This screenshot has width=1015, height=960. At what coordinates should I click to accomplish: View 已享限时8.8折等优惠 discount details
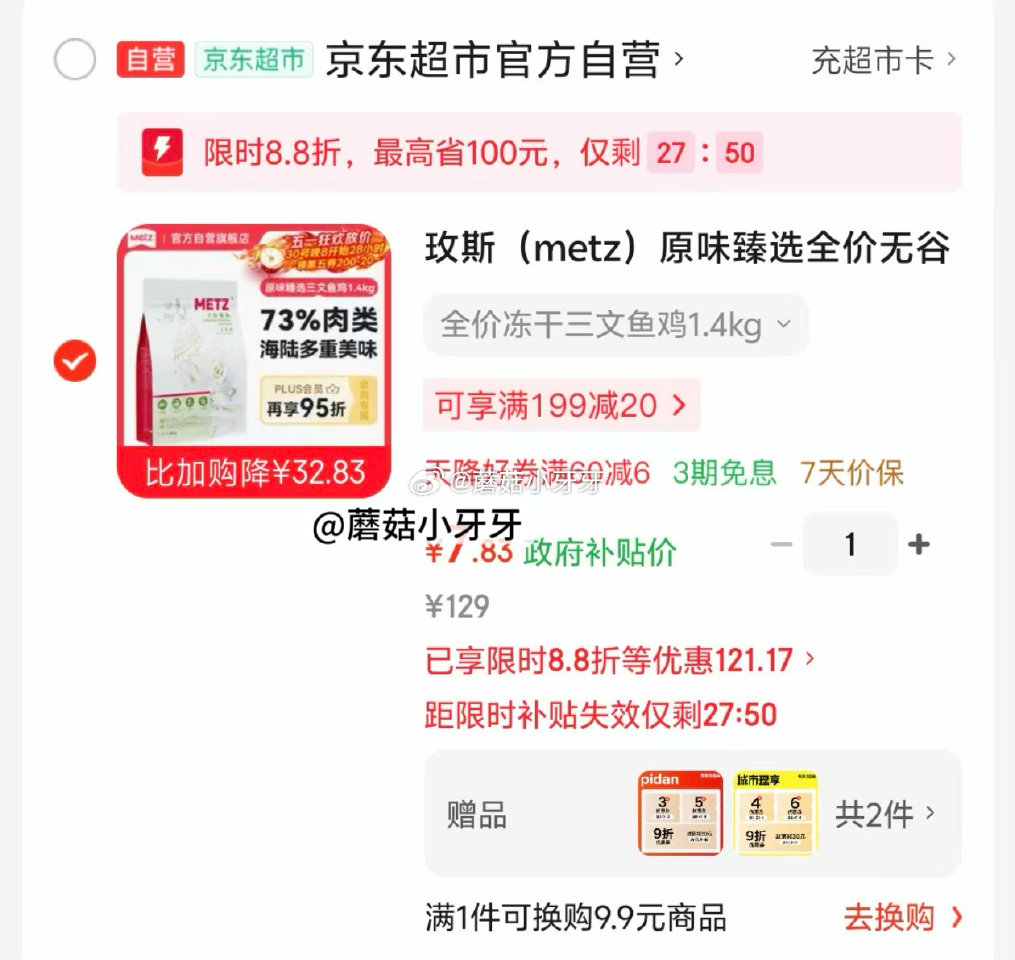click(x=620, y=660)
